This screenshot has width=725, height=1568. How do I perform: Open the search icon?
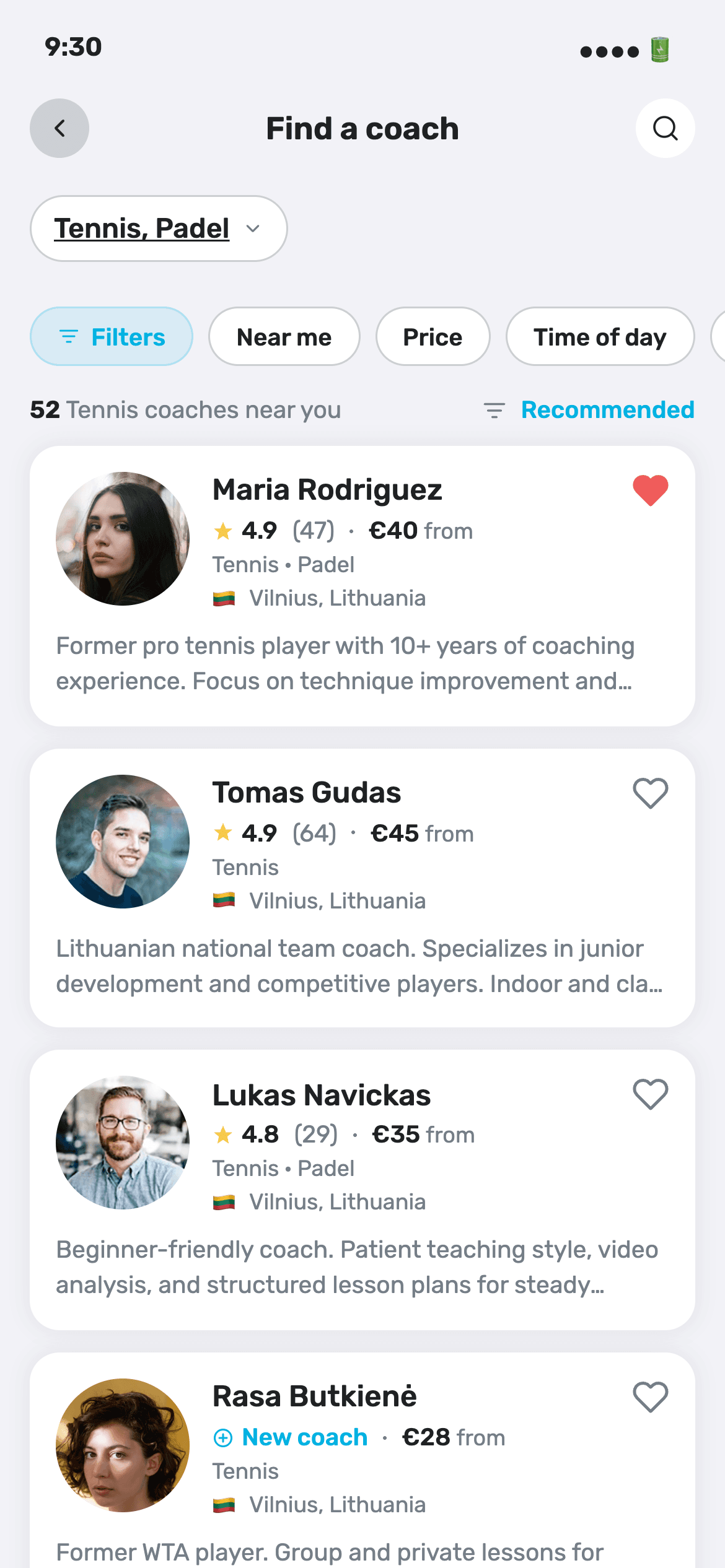[665, 128]
